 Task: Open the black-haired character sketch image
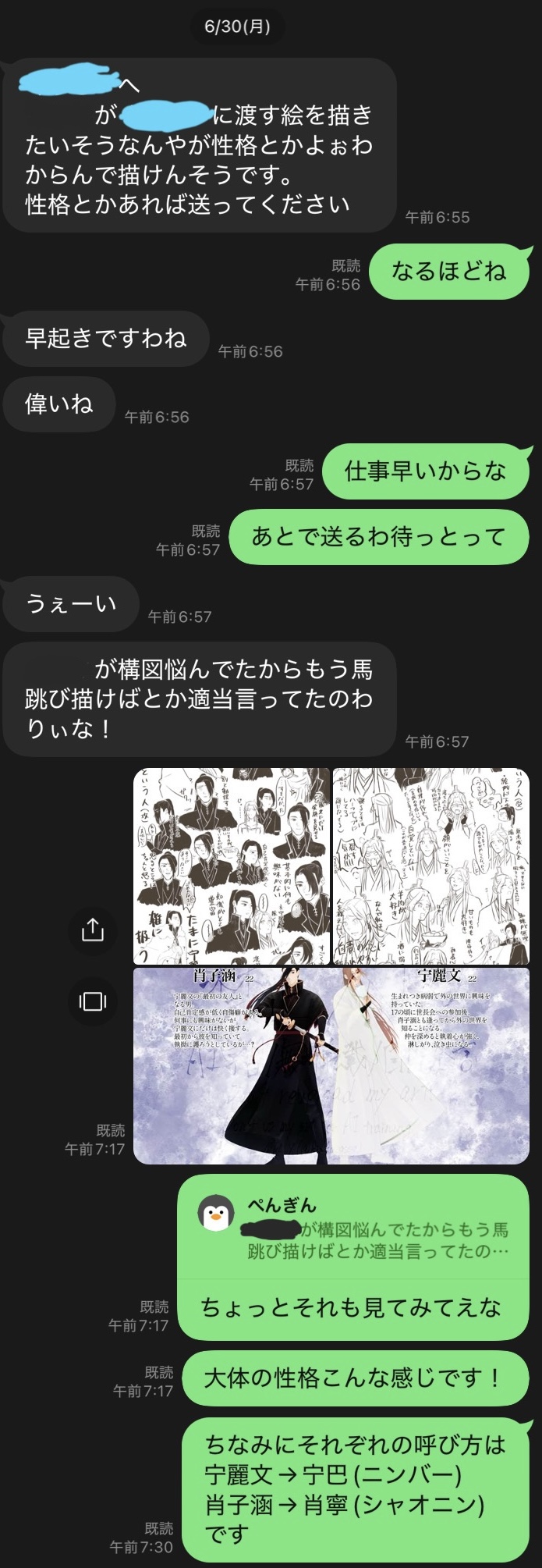point(232,866)
